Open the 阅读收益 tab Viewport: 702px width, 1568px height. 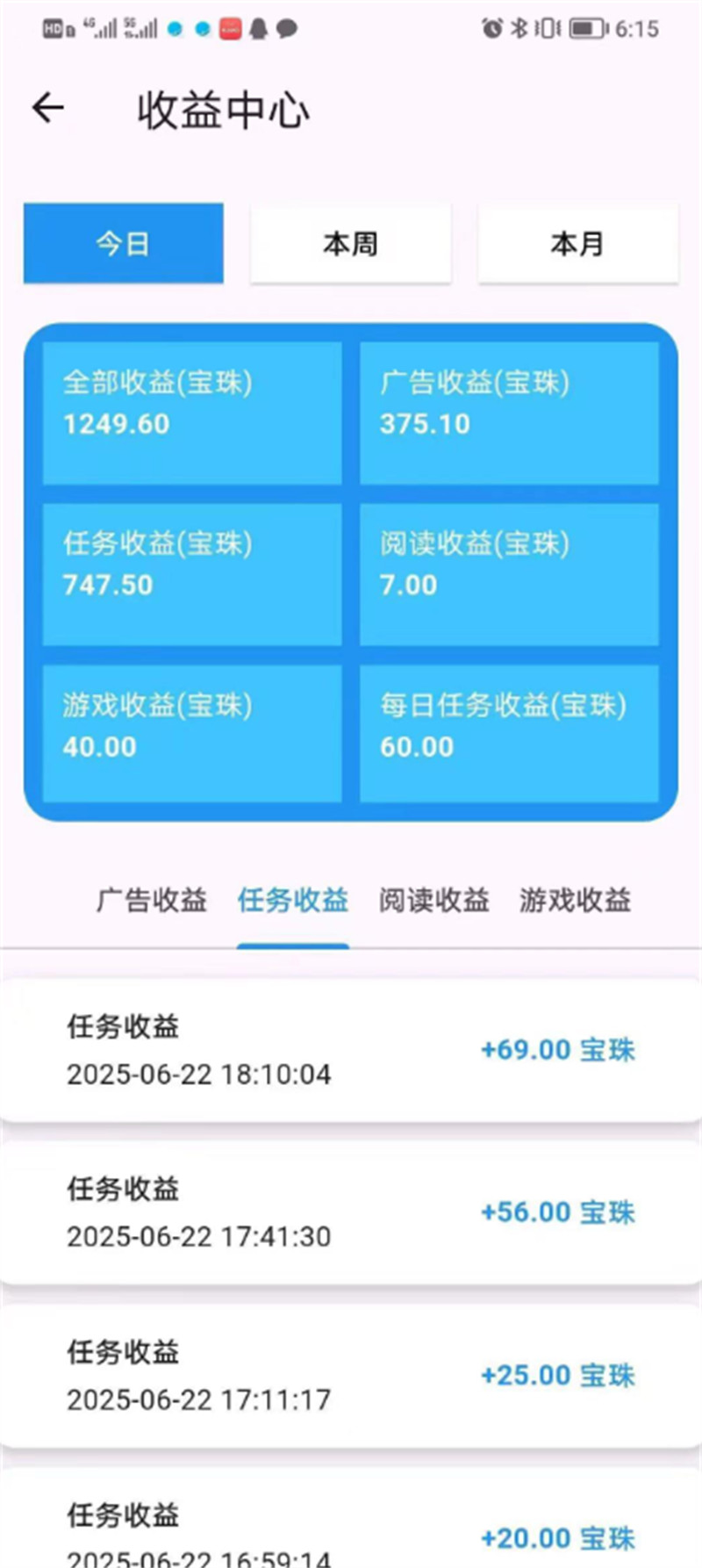point(433,900)
